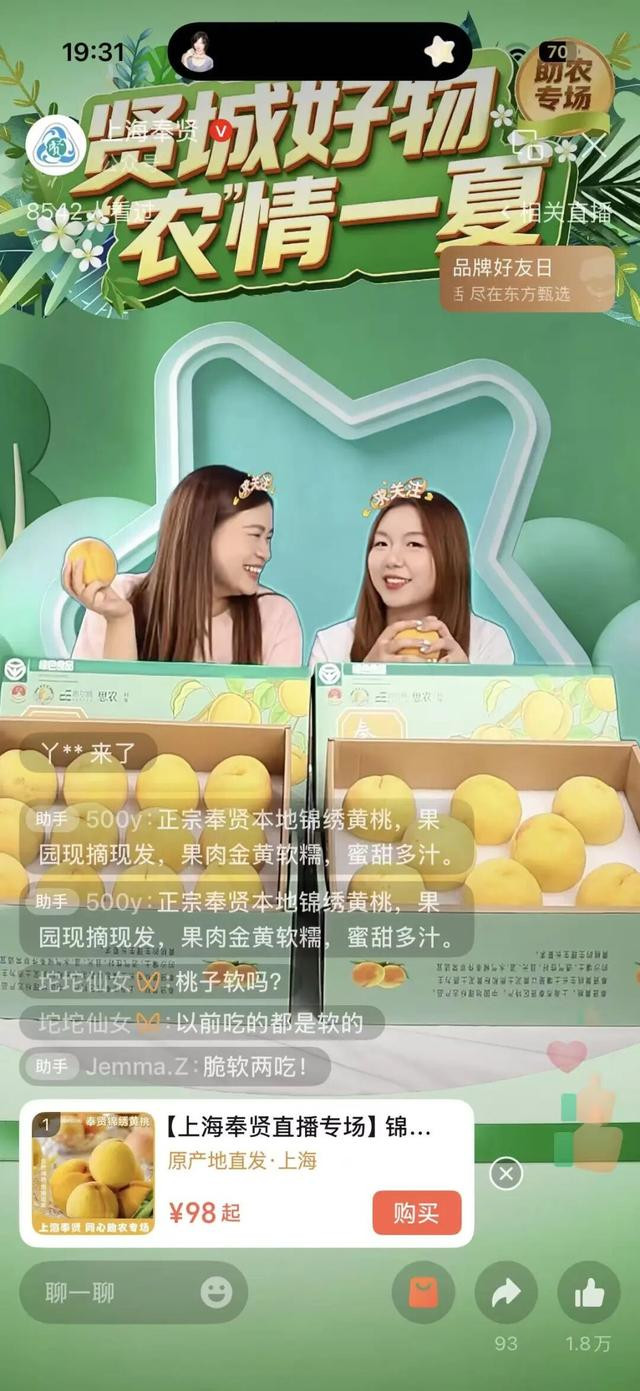Screen dimensions: 640x1391
Task: Open the orange shopping bag
Action: pyautogui.click(x=423, y=1292)
